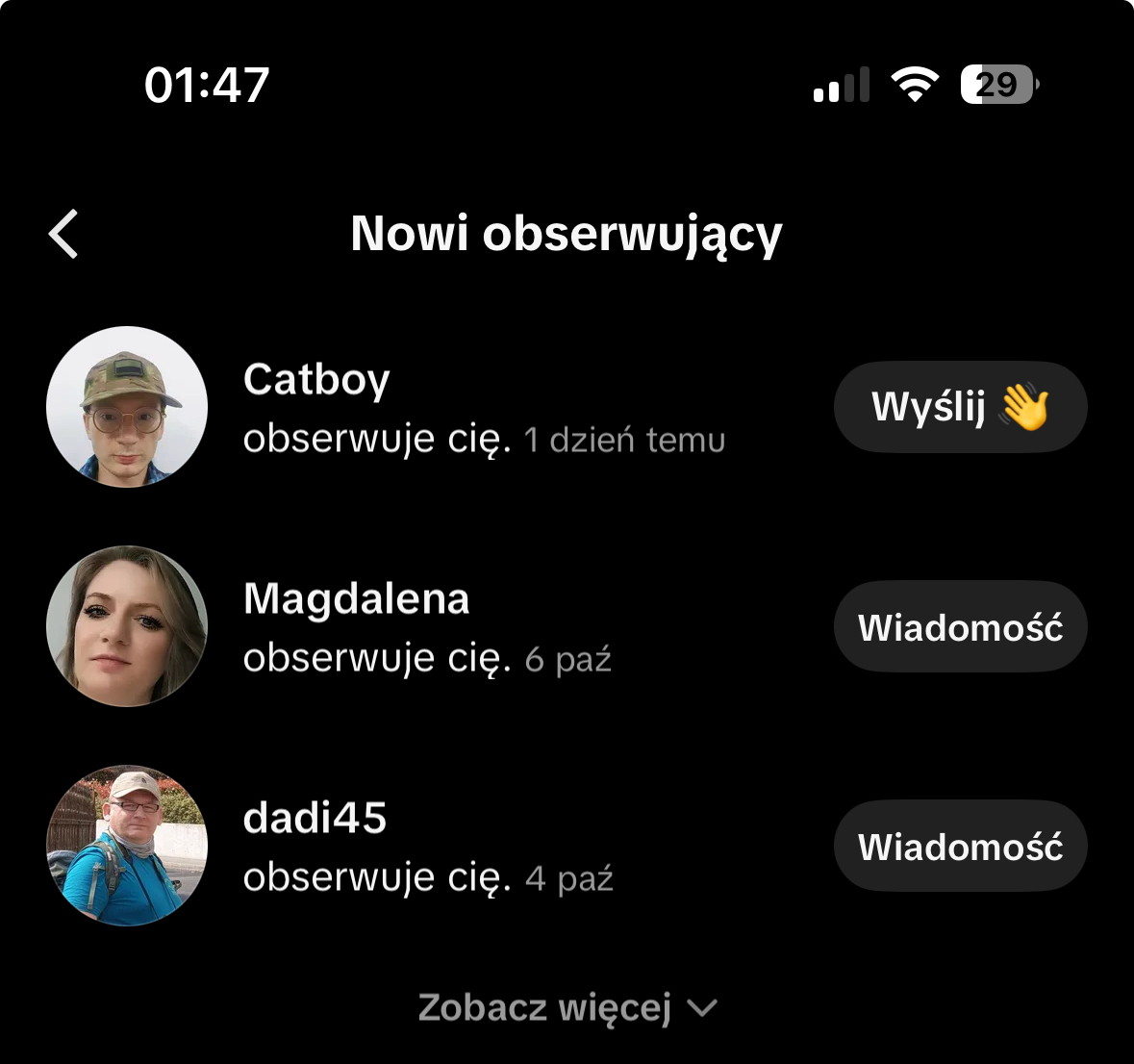Open dadi45's profile photo
1134x1064 pixels.
point(127,846)
